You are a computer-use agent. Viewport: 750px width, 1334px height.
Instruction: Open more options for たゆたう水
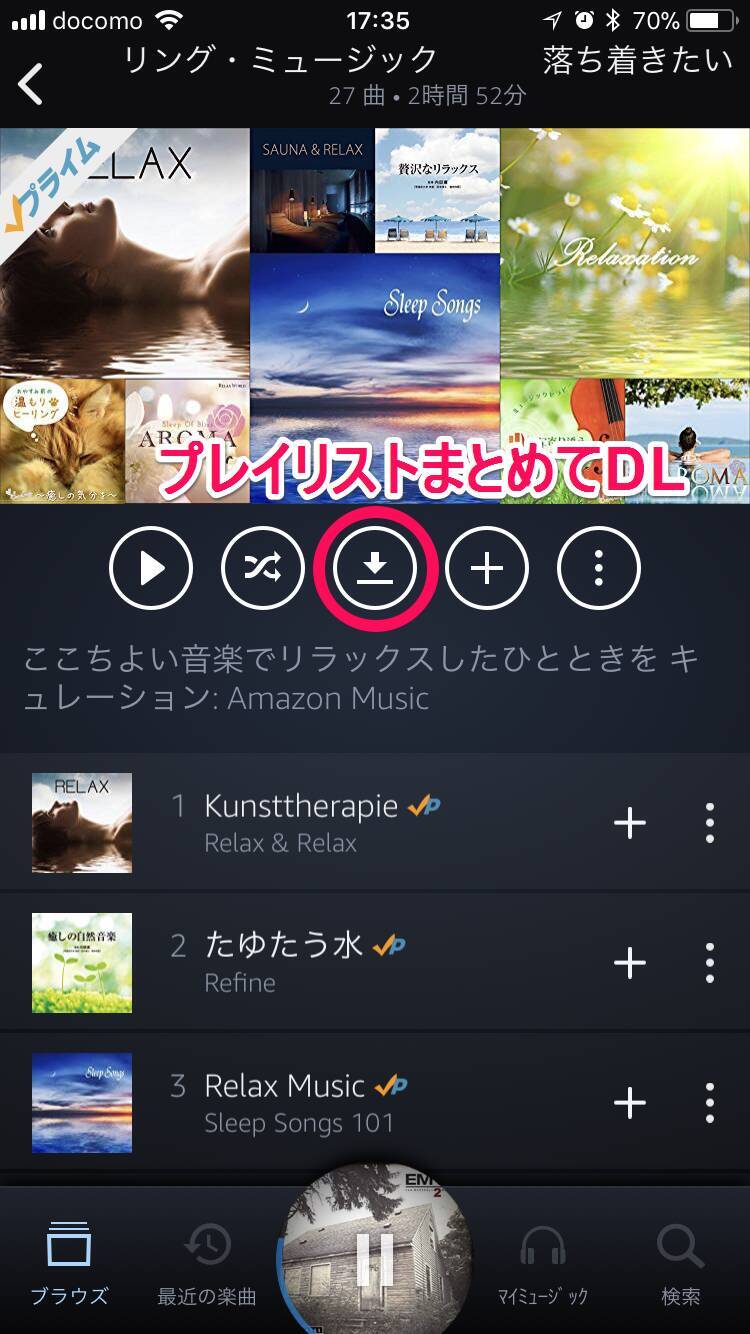pyautogui.click(x=710, y=963)
